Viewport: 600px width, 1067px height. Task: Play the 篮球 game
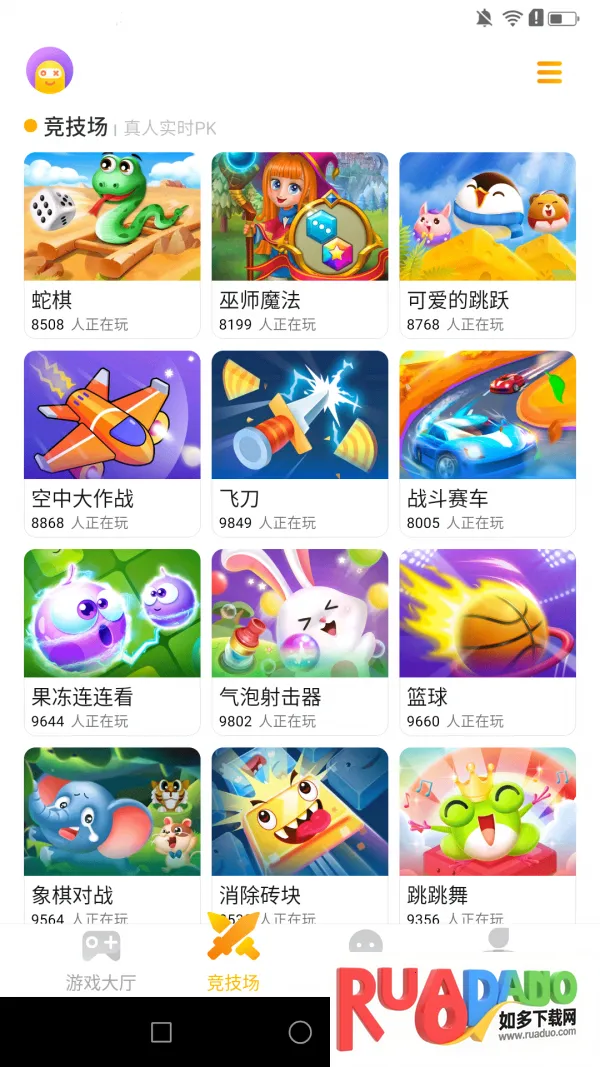click(x=487, y=641)
